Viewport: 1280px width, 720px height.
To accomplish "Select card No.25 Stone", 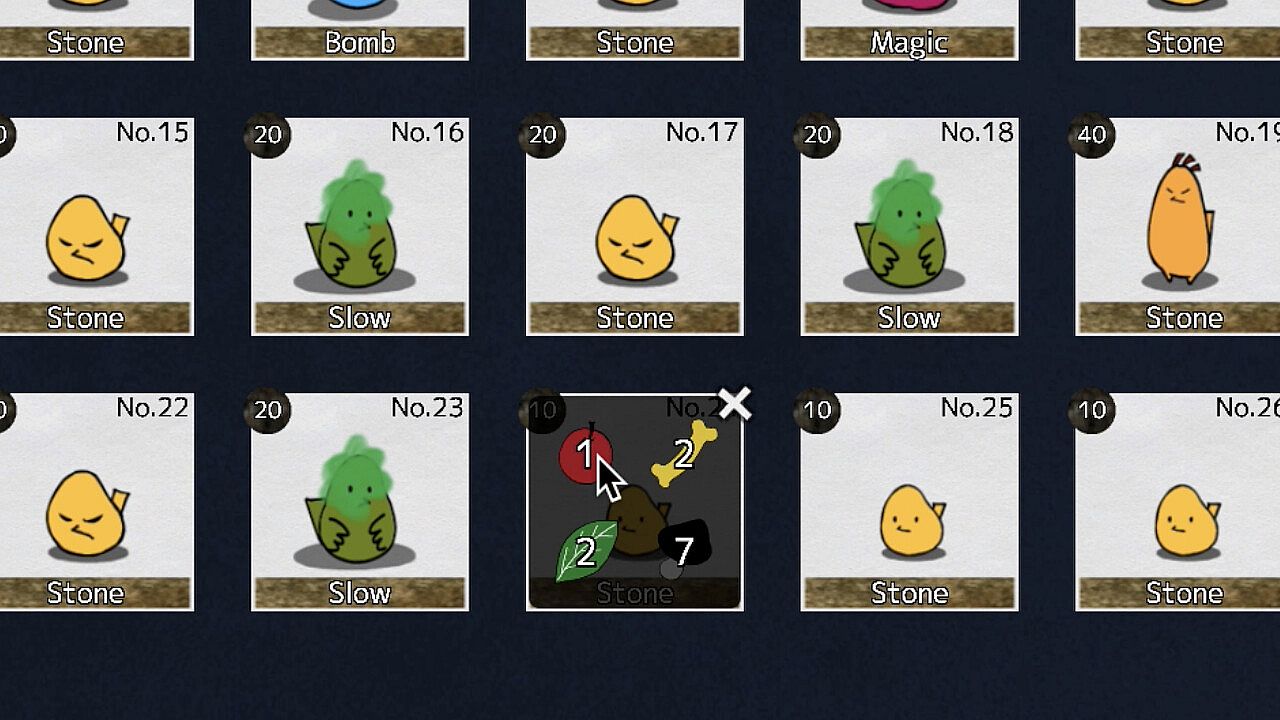I will pos(909,502).
